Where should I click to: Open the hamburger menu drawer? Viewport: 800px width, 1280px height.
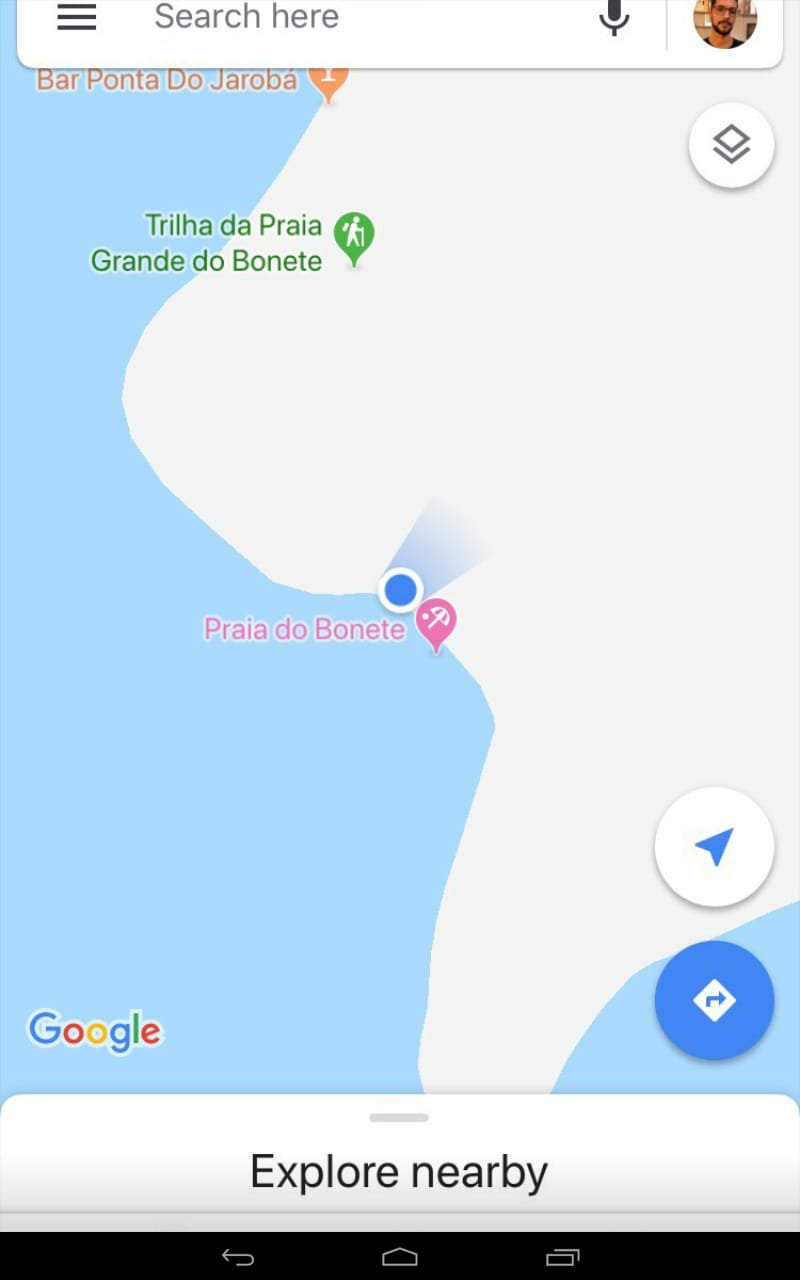pos(76,17)
